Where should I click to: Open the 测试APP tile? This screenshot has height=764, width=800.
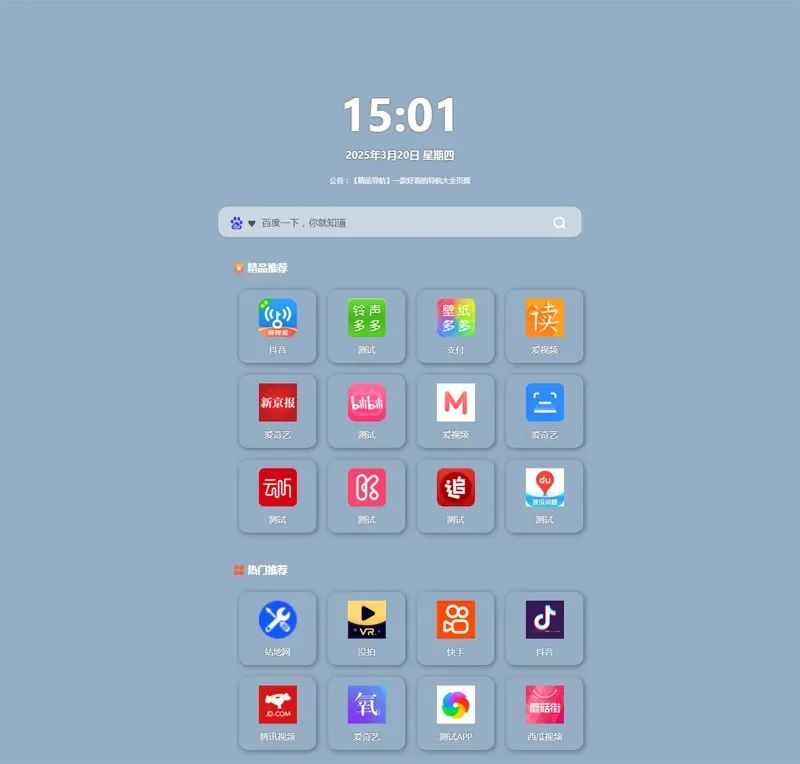(x=455, y=712)
